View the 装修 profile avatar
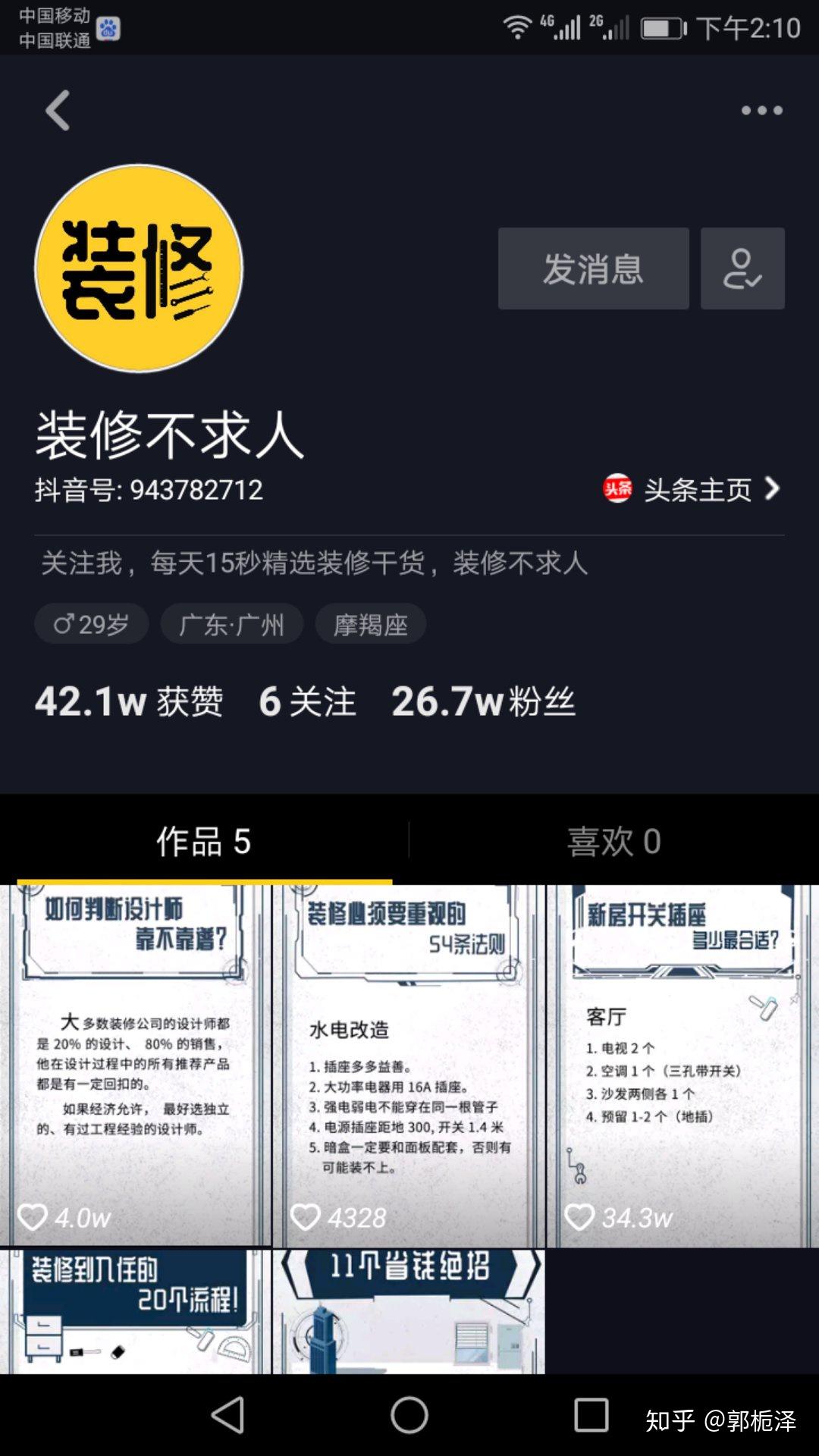Image resolution: width=819 pixels, height=1456 pixels. pos(139,268)
